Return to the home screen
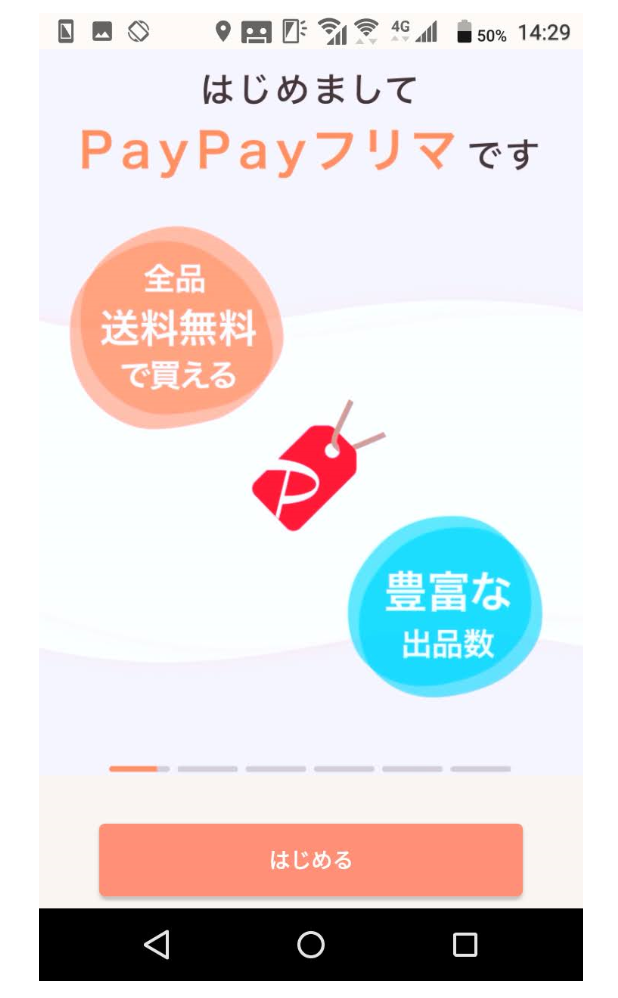Image resolution: width=618 pixels, height=998 pixels. point(311,945)
